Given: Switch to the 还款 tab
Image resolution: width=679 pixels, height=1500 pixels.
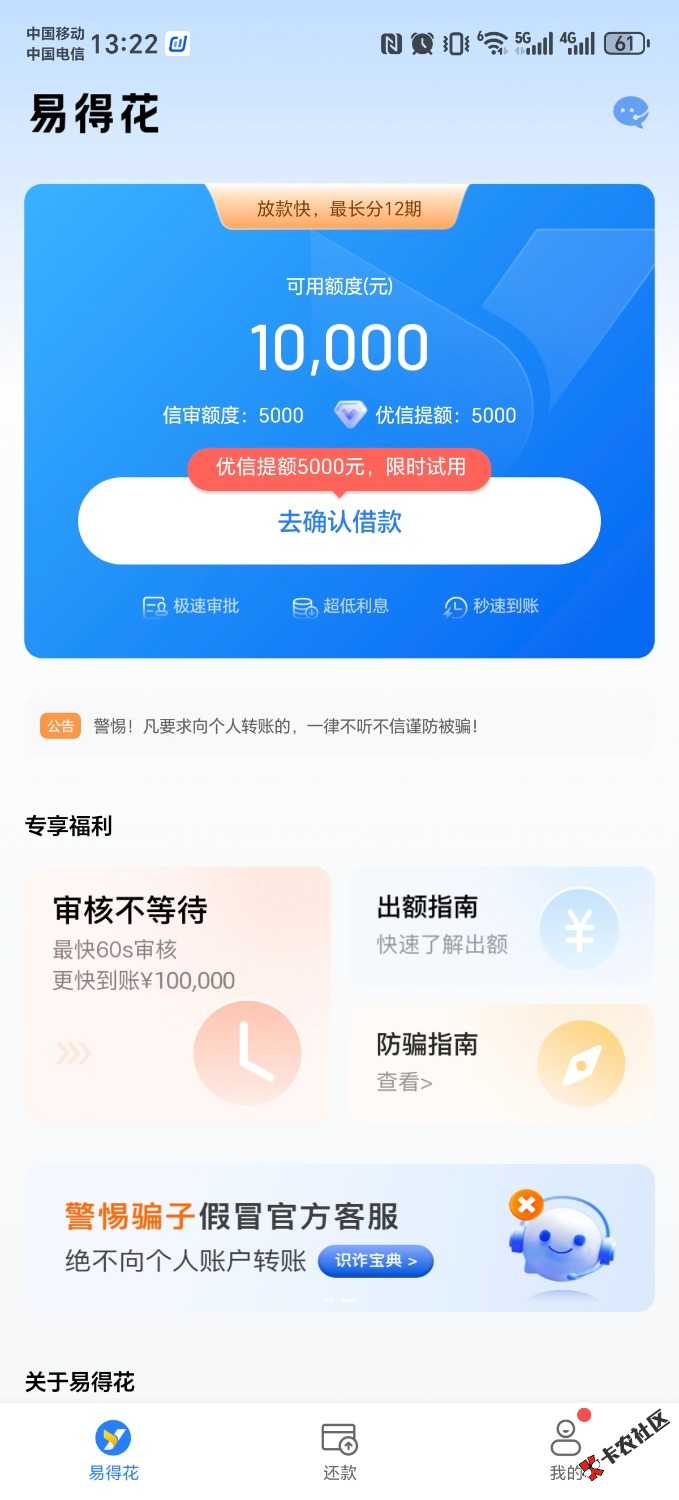Looking at the screenshot, I should click(x=339, y=1451).
